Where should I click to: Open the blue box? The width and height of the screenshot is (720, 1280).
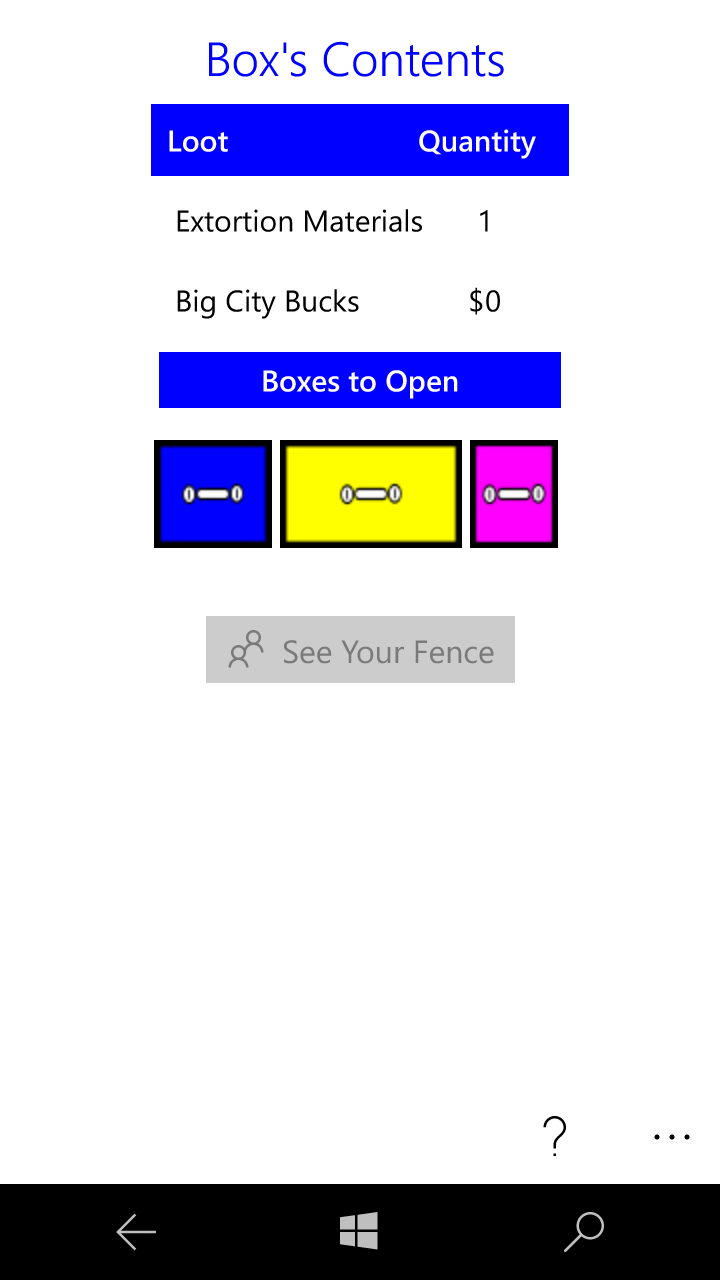pyautogui.click(x=213, y=494)
